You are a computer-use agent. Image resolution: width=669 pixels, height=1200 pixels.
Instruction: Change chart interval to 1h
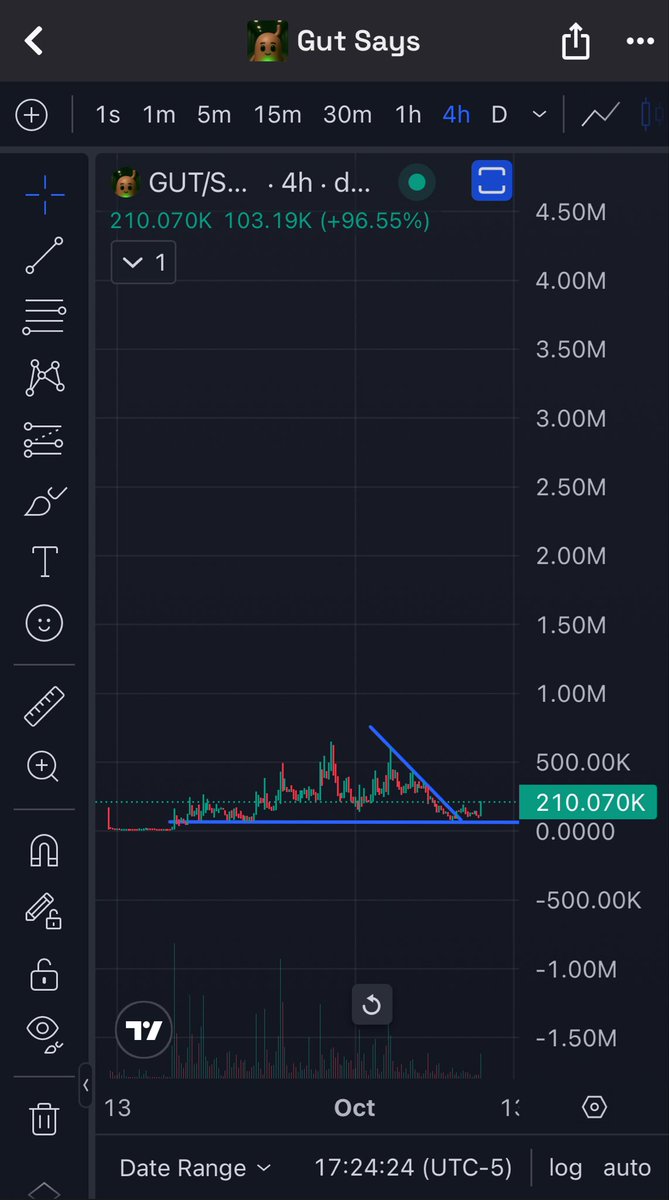[408, 115]
